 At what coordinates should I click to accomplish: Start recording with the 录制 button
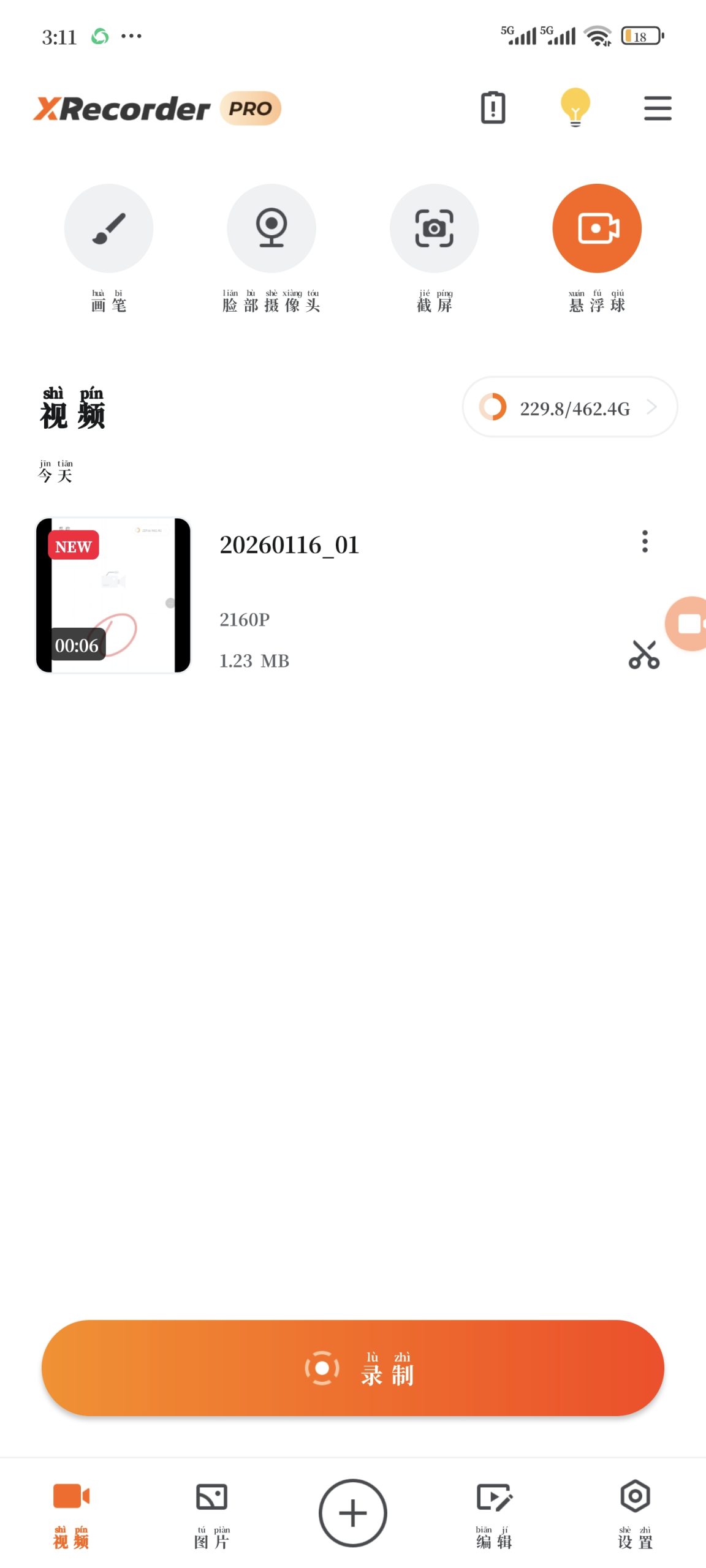click(x=353, y=1368)
